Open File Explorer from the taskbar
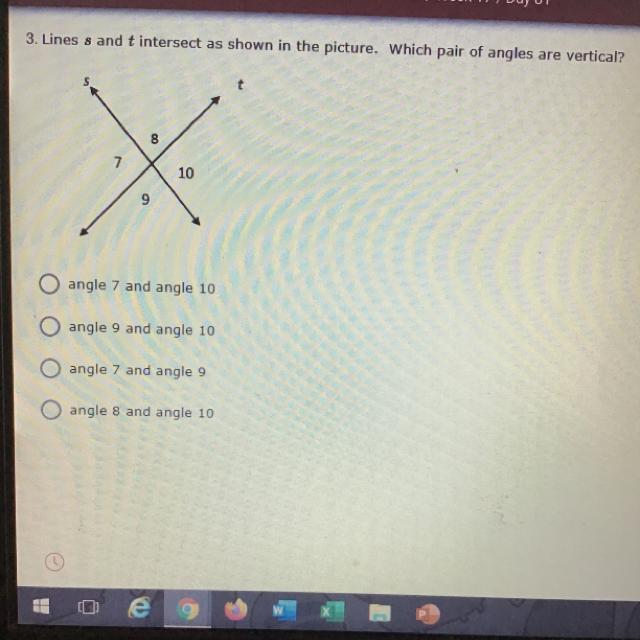Viewport: 640px width, 640px height. (380, 613)
